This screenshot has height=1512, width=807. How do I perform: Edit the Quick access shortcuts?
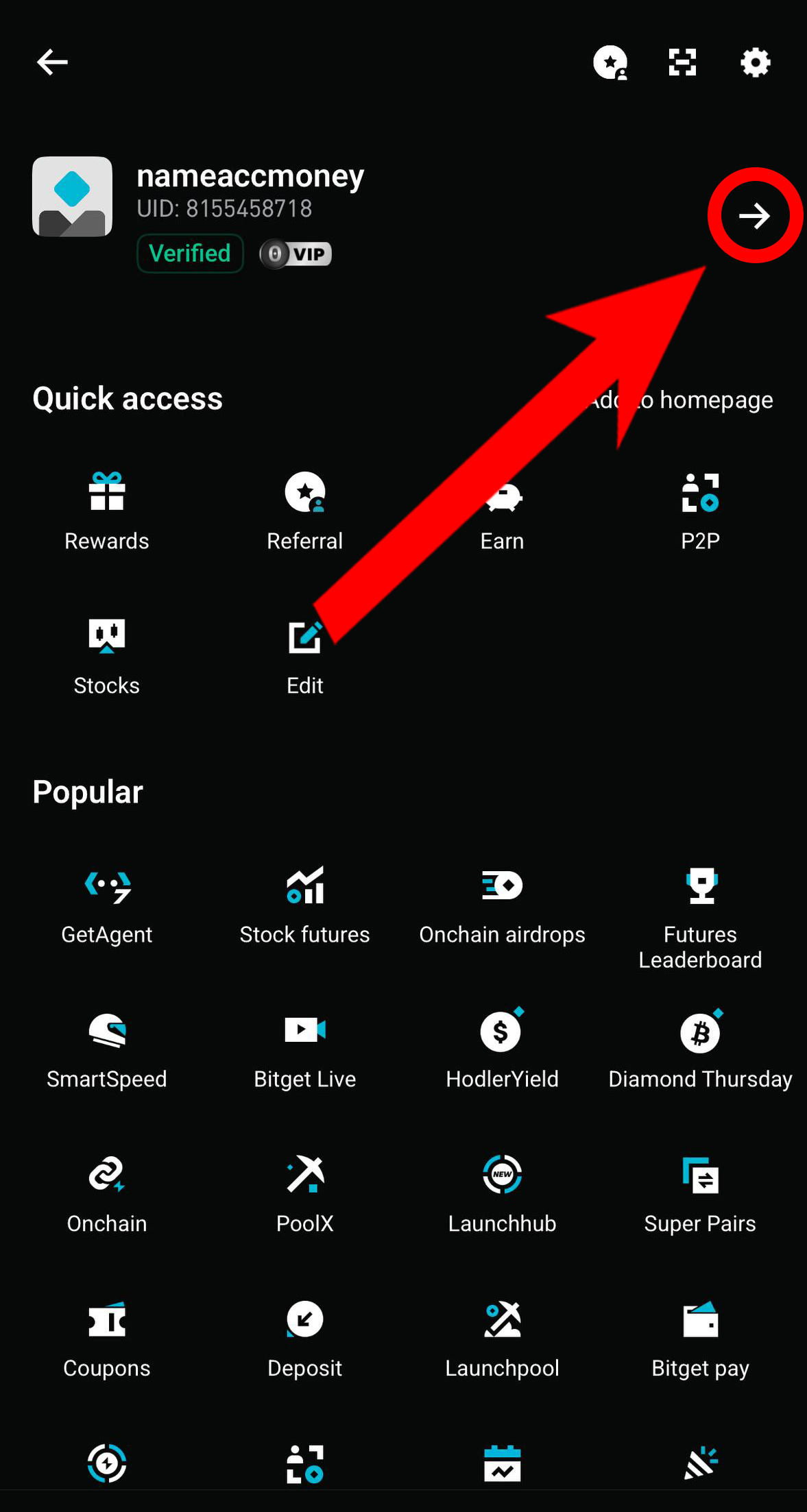click(304, 655)
